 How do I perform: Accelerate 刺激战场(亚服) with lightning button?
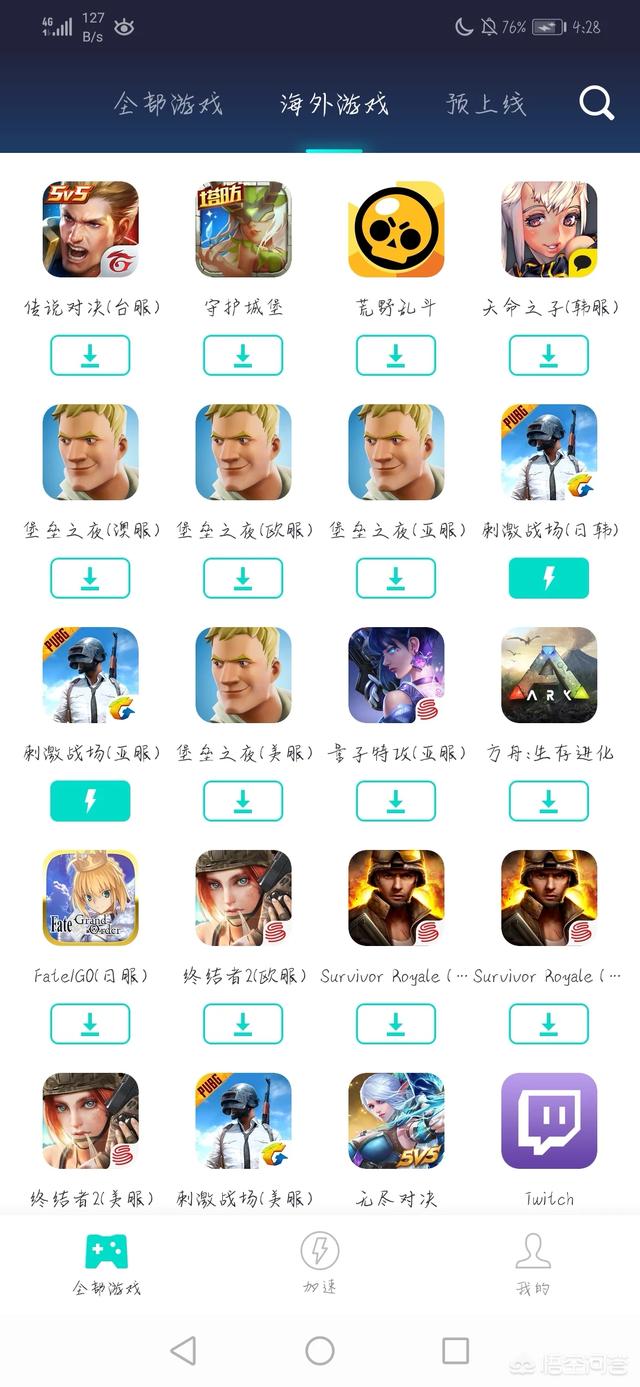click(90, 801)
